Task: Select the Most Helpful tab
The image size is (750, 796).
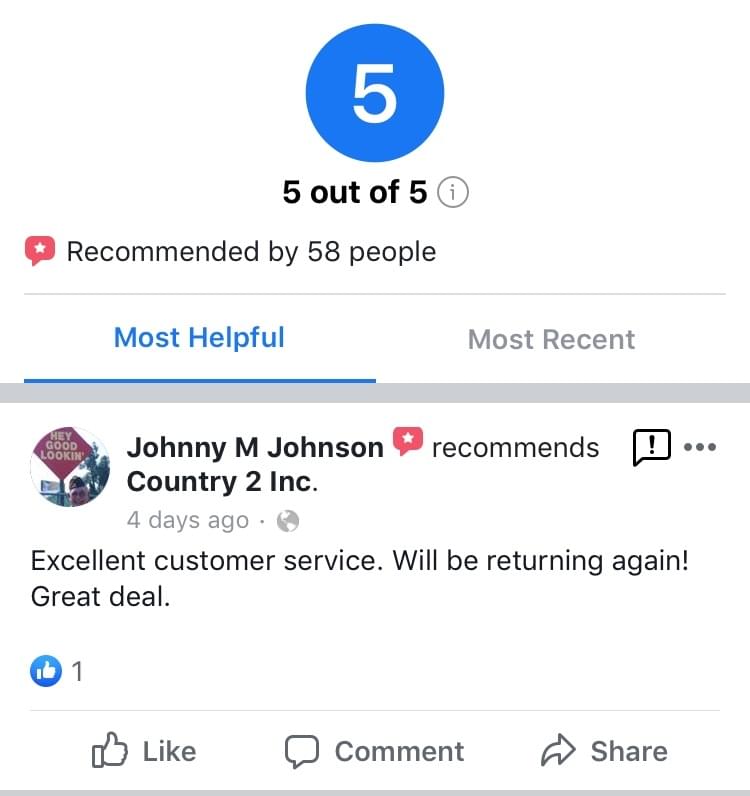Action: click(199, 338)
